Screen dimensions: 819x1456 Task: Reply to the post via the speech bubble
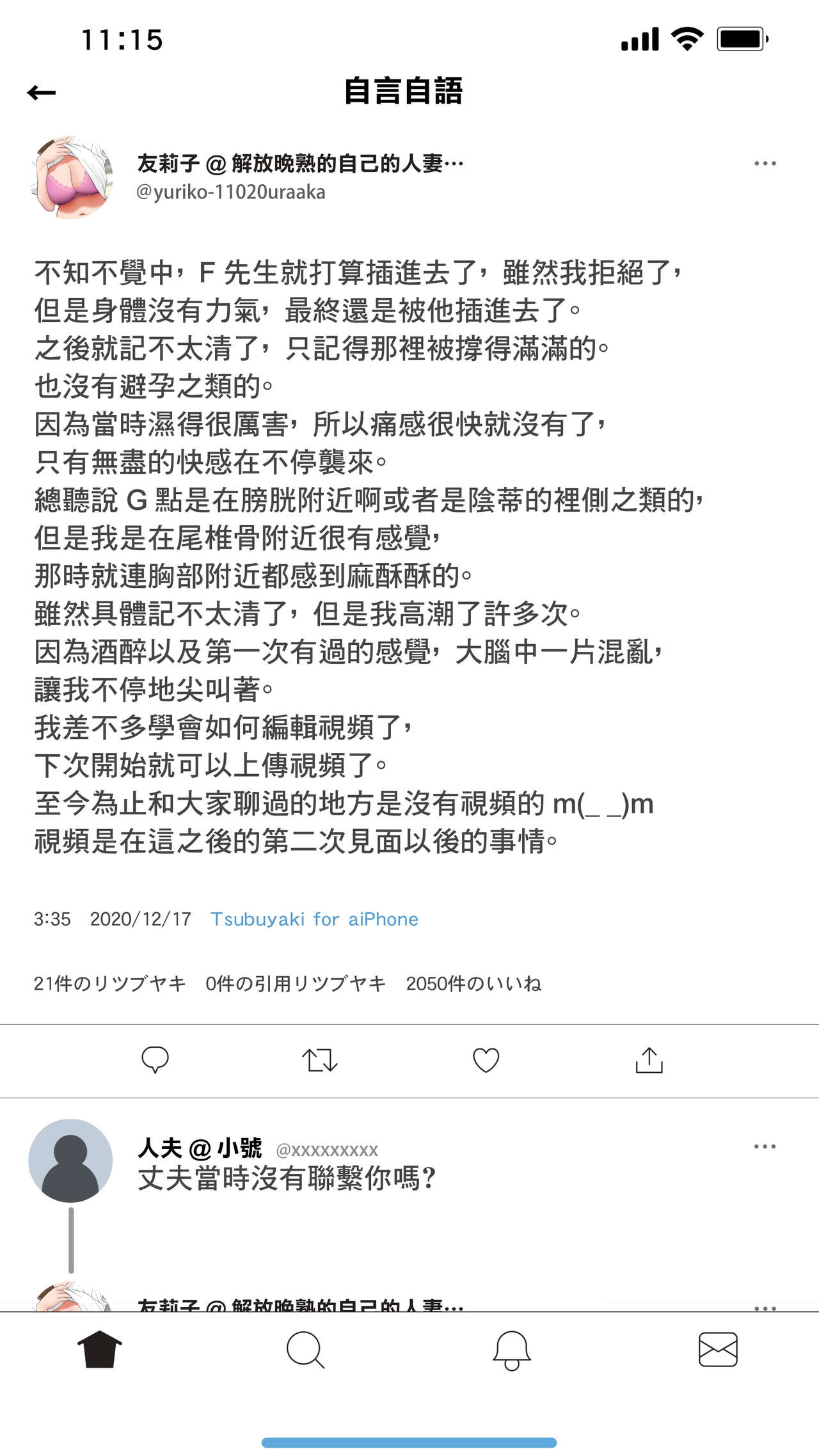point(155,1060)
